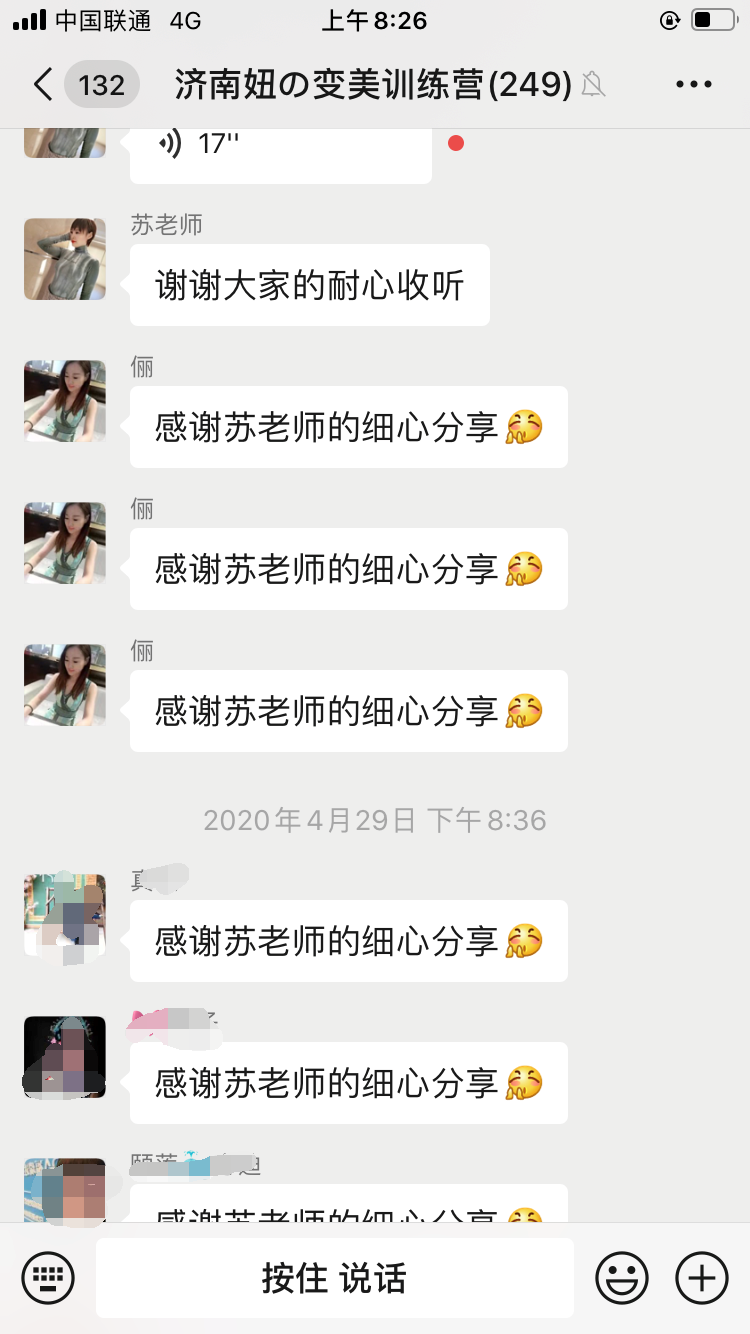Open the emoji sticker panel
Image resolution: width=750 pixels, height=1334 pixels.
[621, 1278]
